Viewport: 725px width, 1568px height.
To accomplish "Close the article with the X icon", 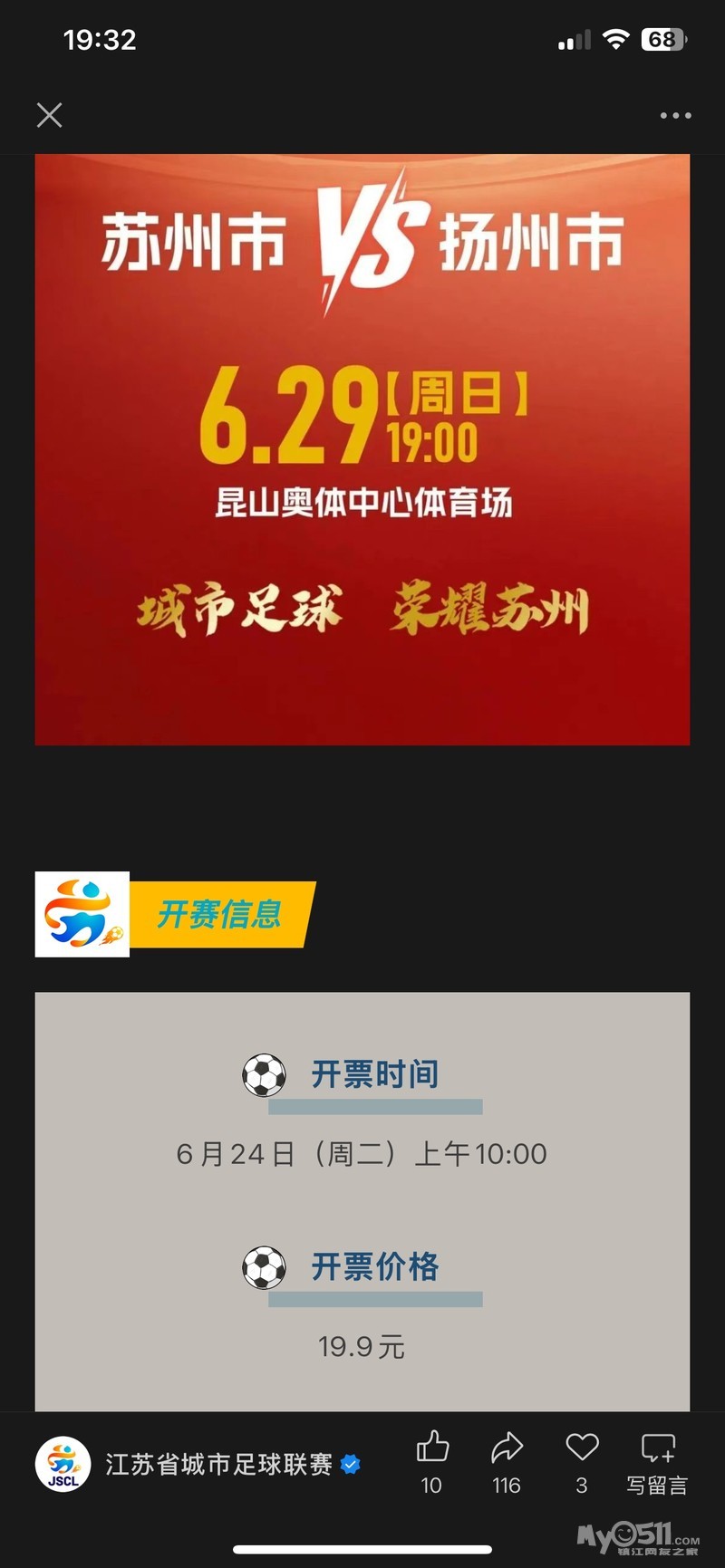I will tap(49, 115).
